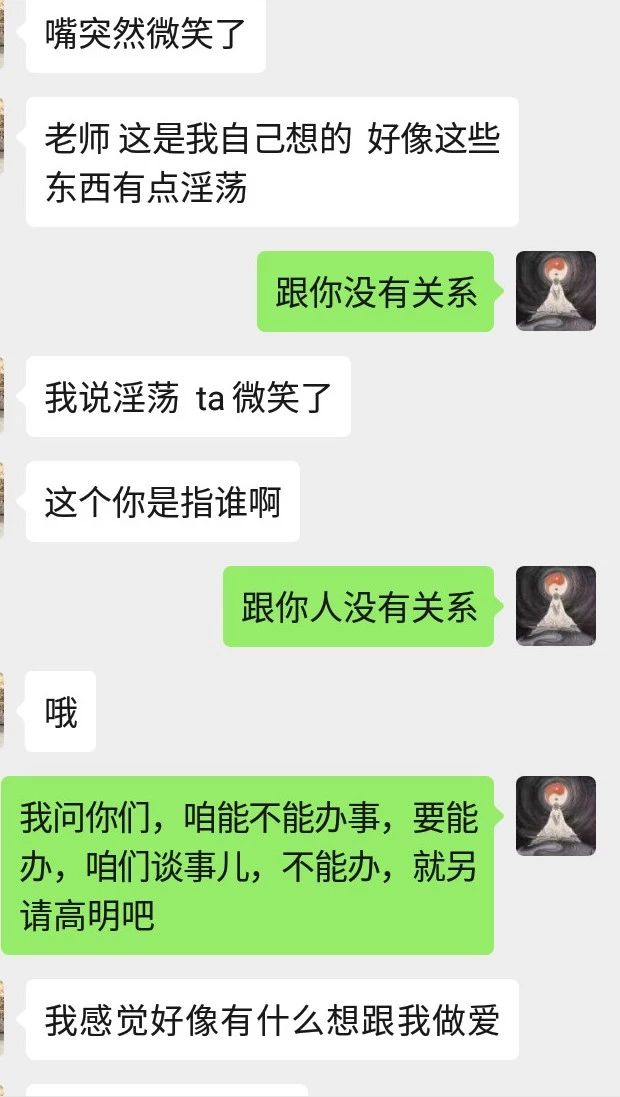
Task: Open profile avatar beside "我问你们" message
Action: coord(556,816)
